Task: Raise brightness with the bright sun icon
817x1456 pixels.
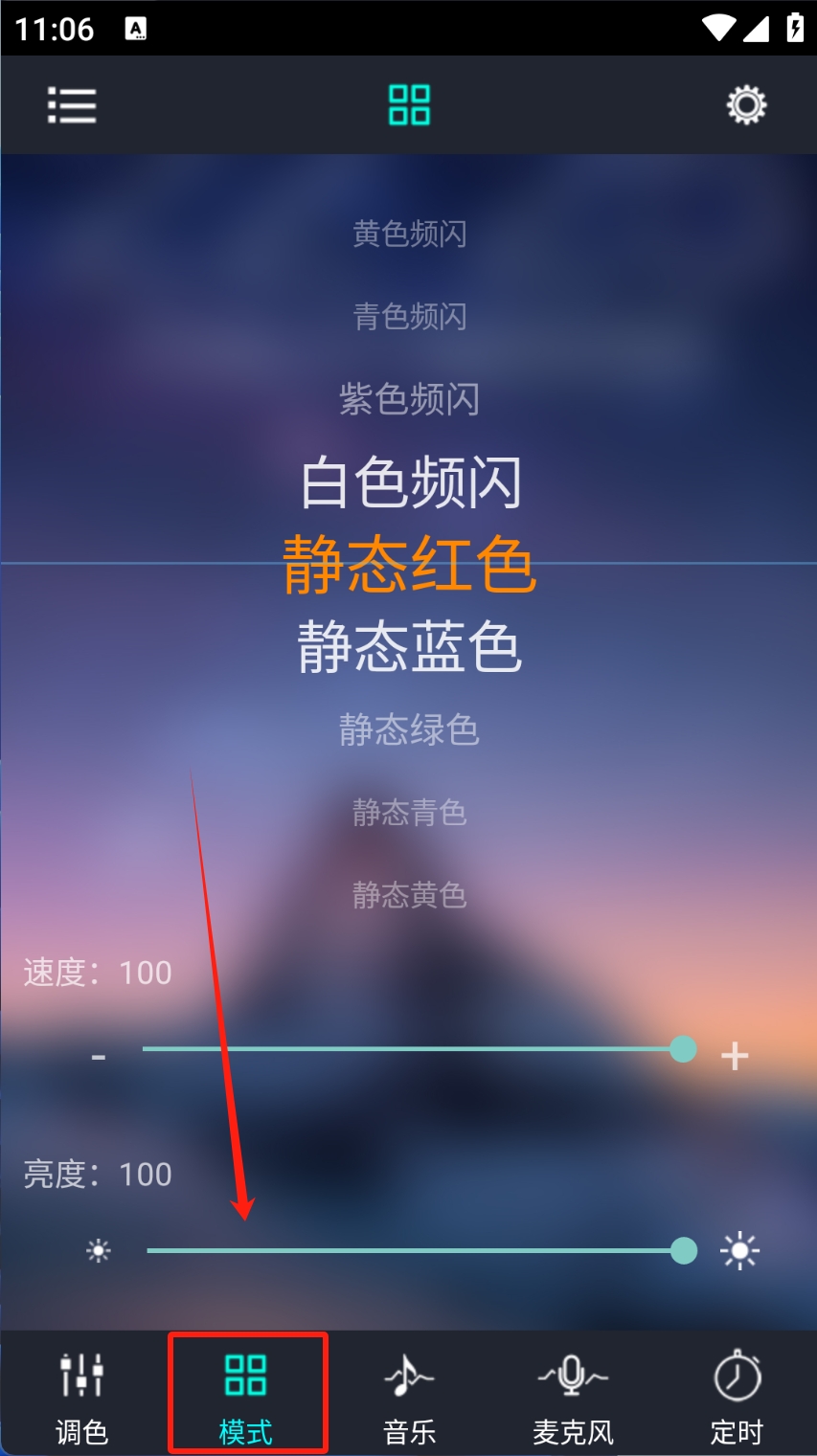Action: tap(739, 1251)
